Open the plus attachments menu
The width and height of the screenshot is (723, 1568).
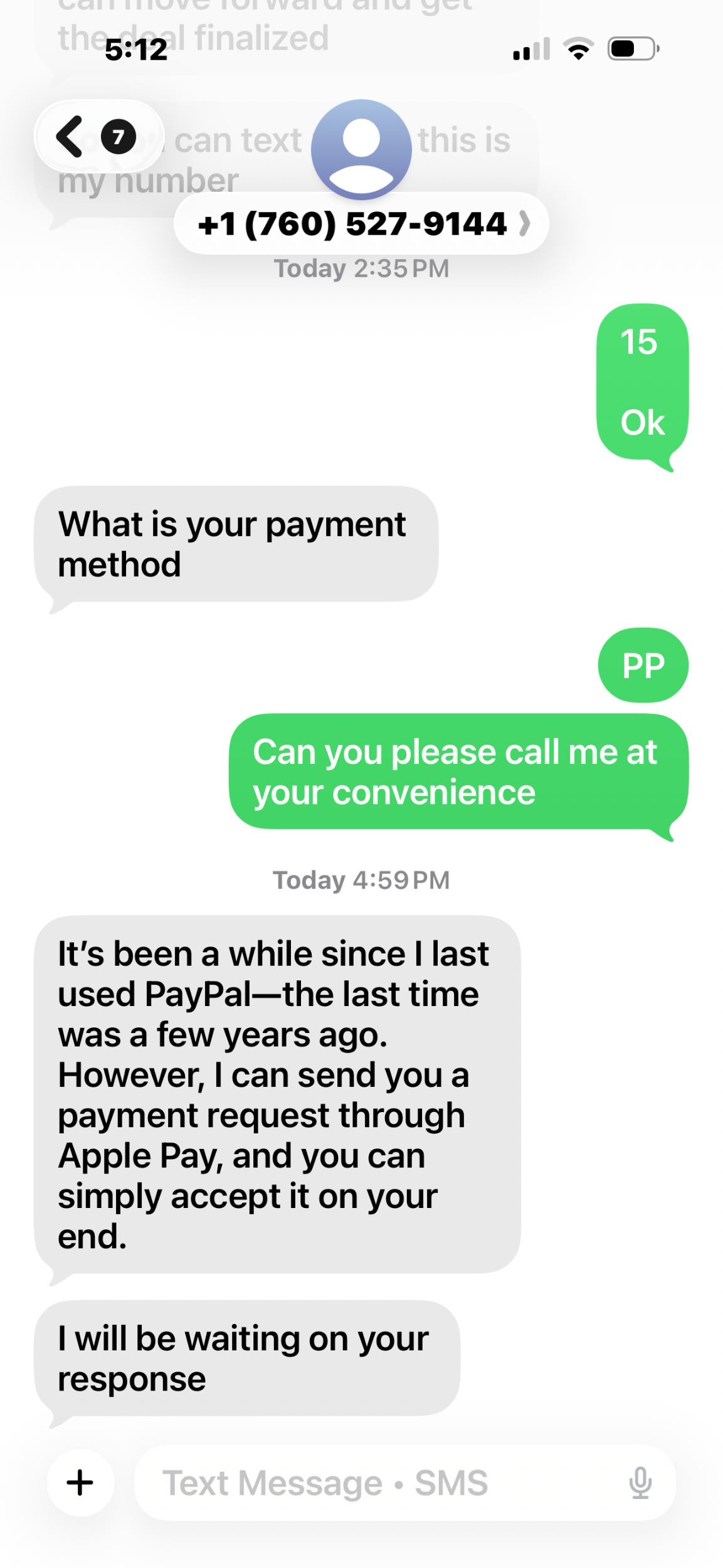pos(80,1483)
